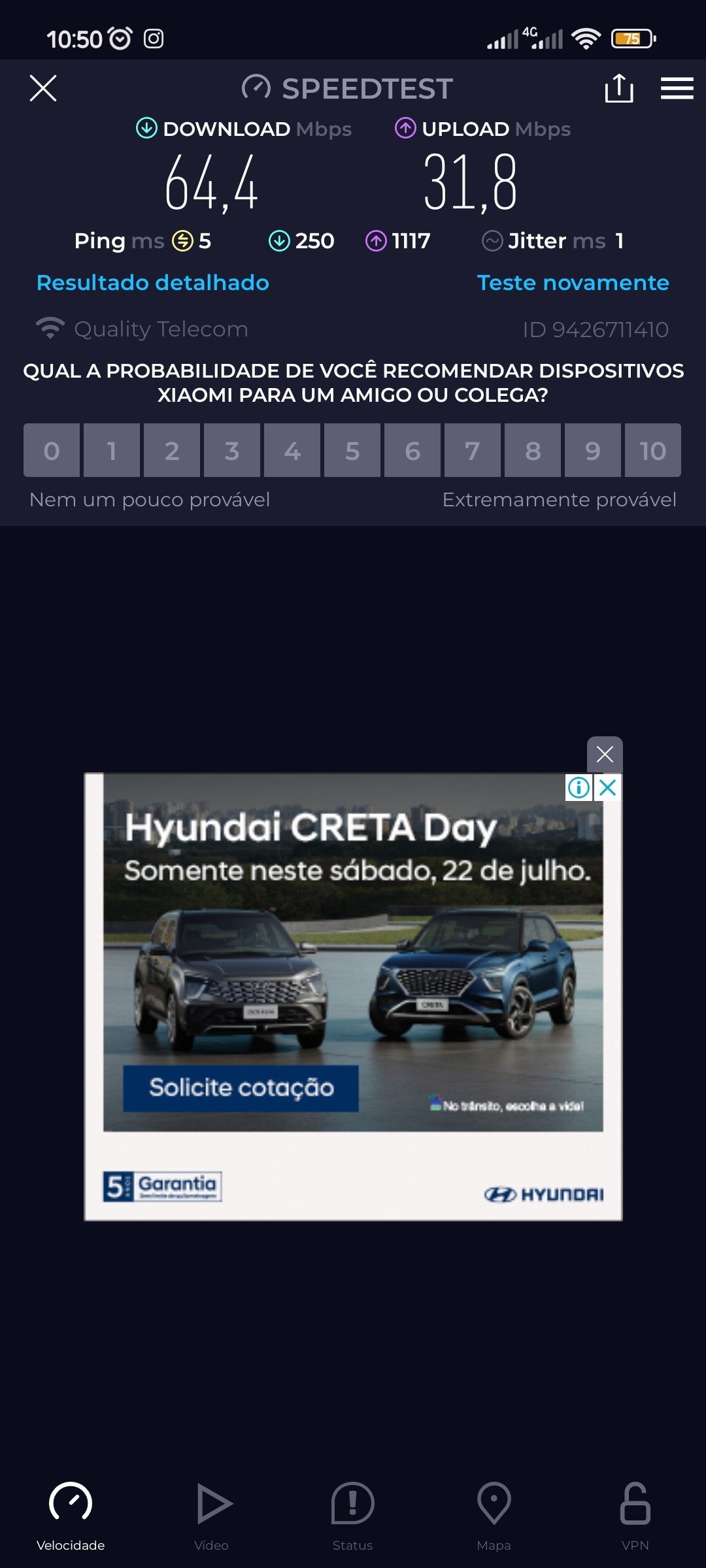
Task: Tap Solicite cotação in the Hyundai ad
Action: [241, 1088]
